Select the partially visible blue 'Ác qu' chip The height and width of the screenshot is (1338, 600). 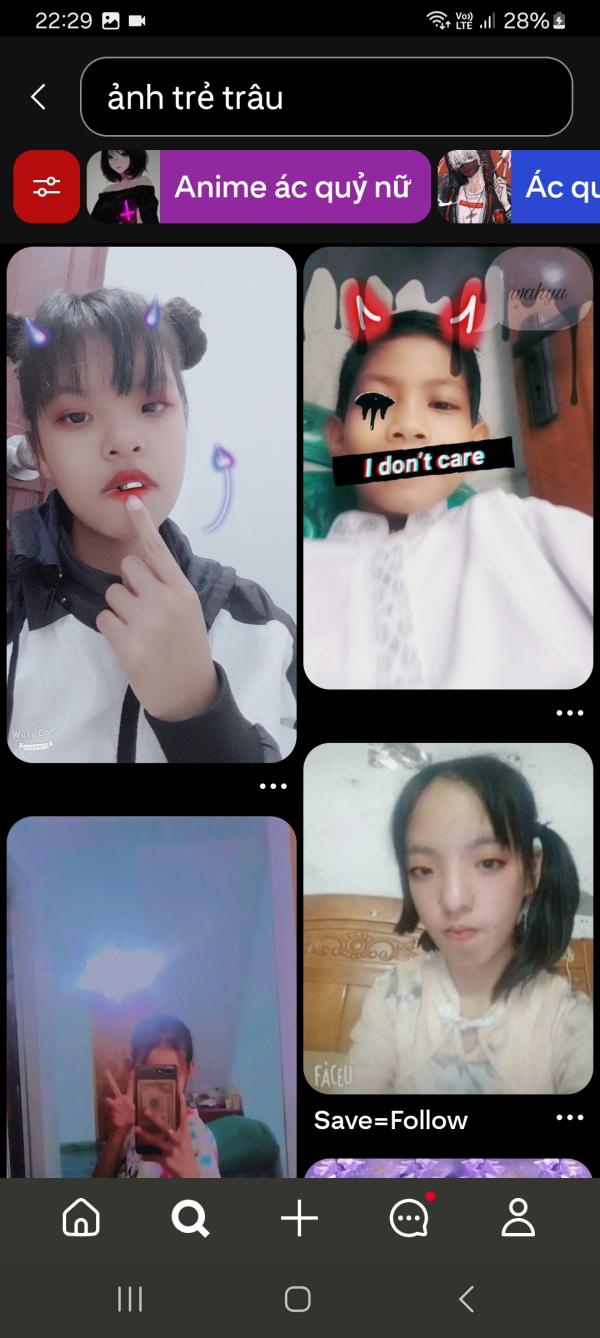click(519, 187)
